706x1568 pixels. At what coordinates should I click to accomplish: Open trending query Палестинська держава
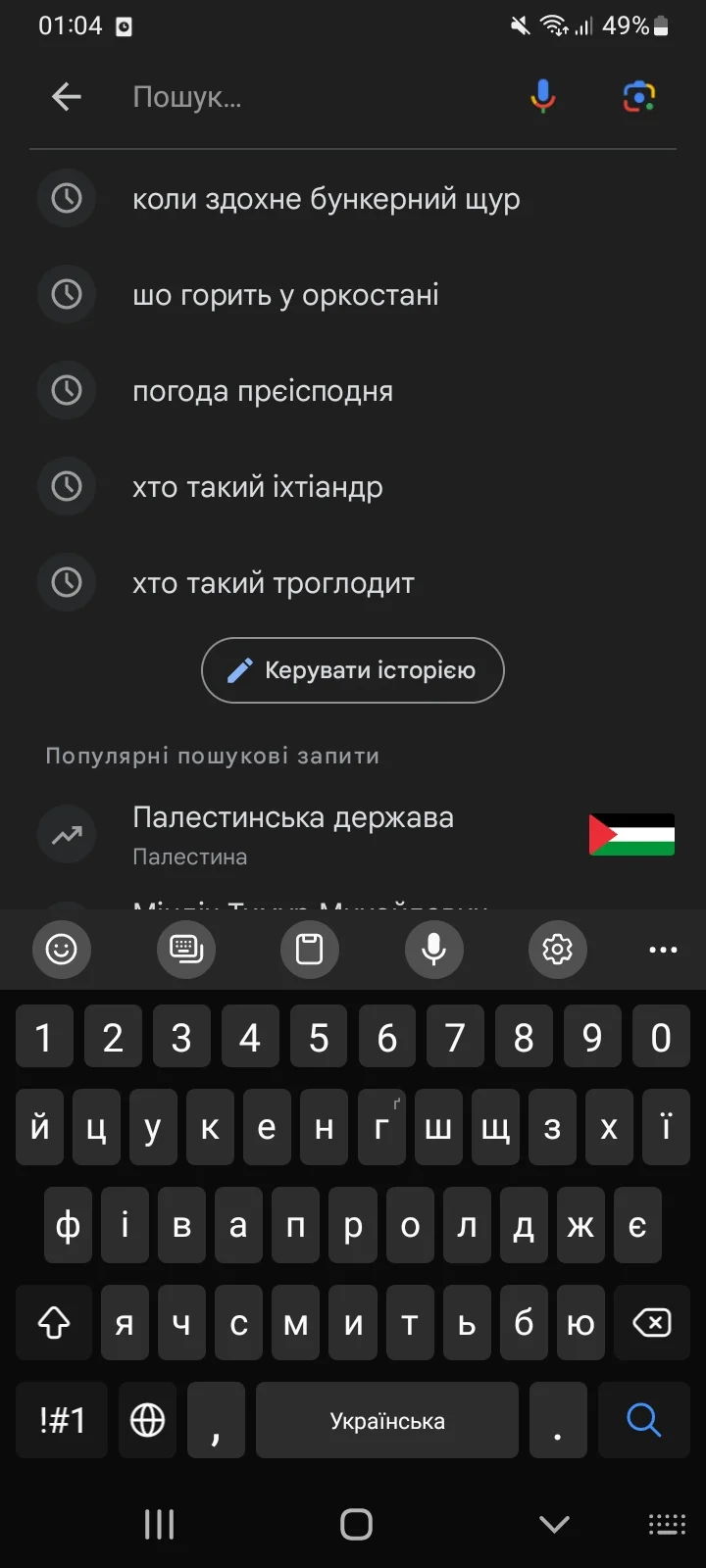[x=353, y=835]
